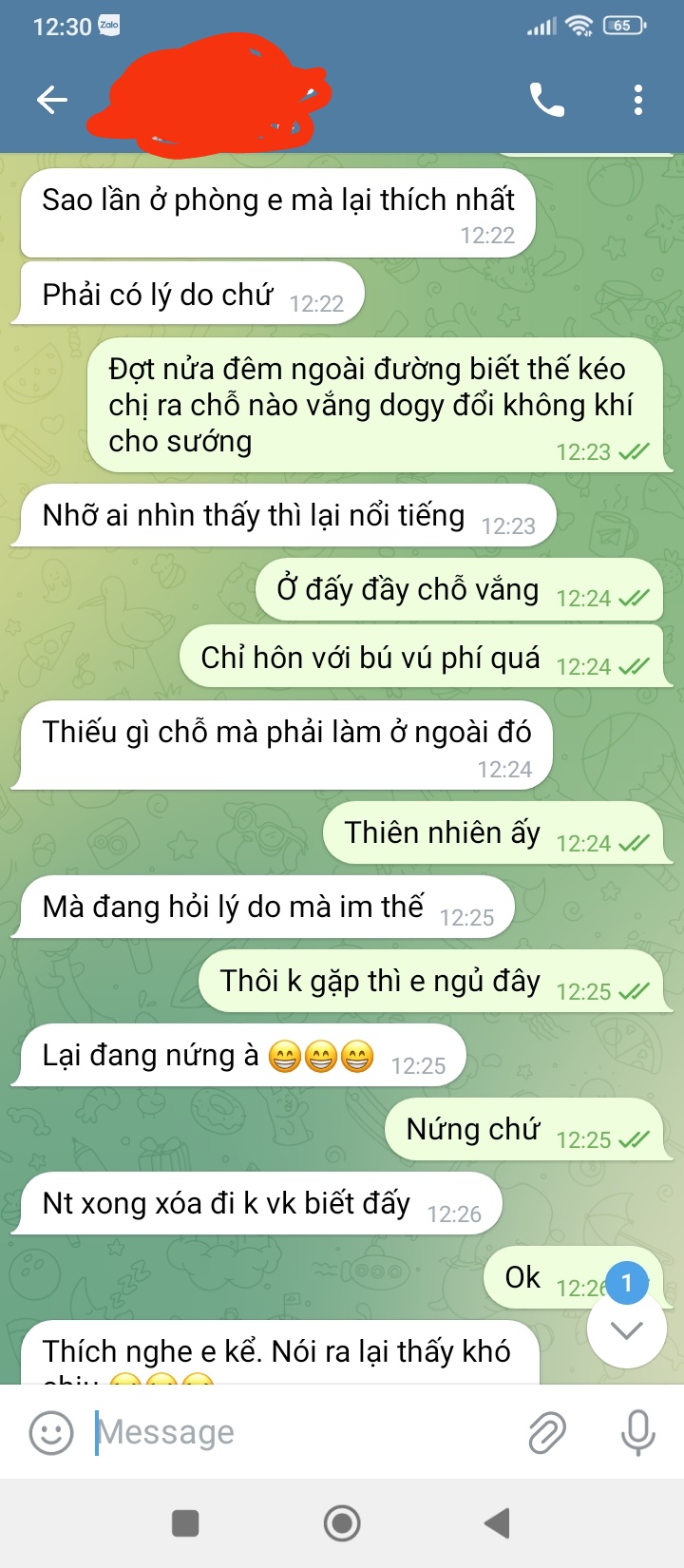The image size is (684, 1568).
Task: Open the emoji picker
Action: [51, 1432]
